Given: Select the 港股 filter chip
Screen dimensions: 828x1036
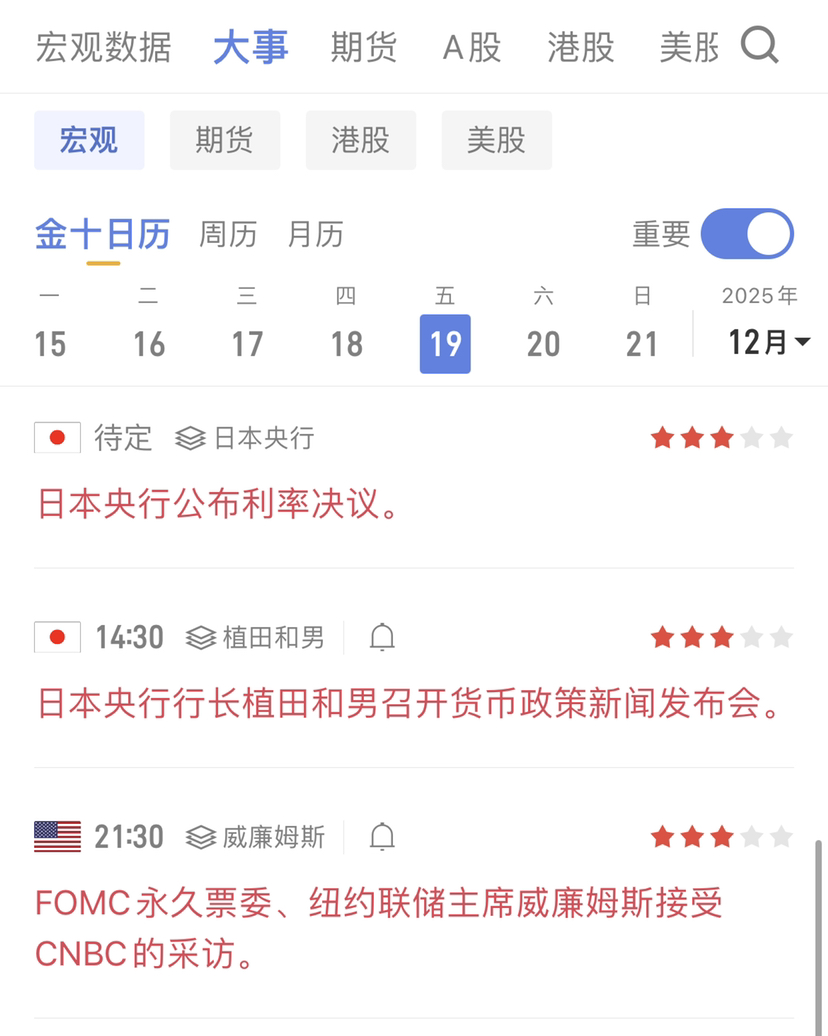Looking at the screenshot, I should click(x=360, y=140).
